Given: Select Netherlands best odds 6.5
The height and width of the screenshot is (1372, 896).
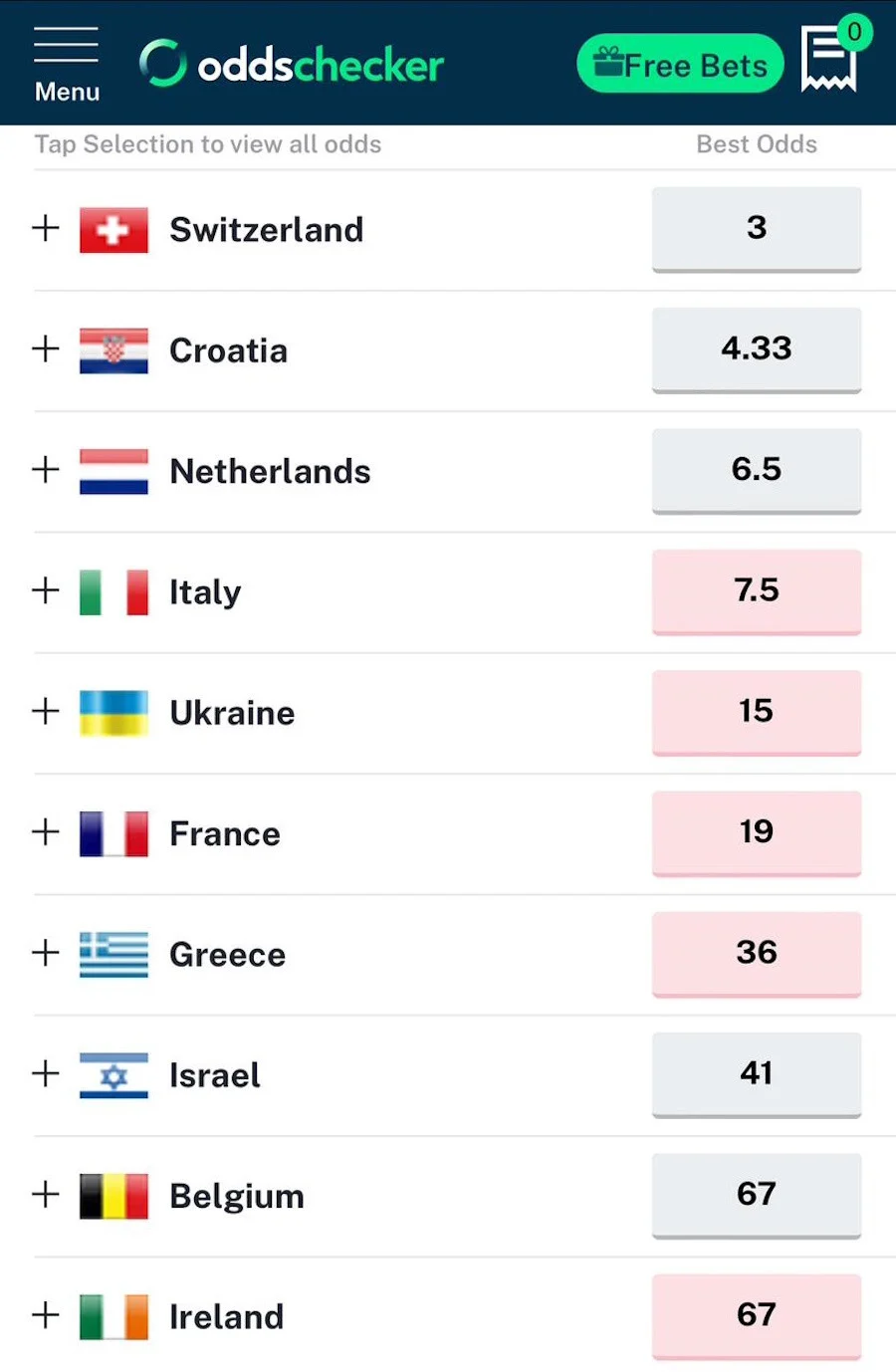Looking at the screenshot, I should coord(756,469).
